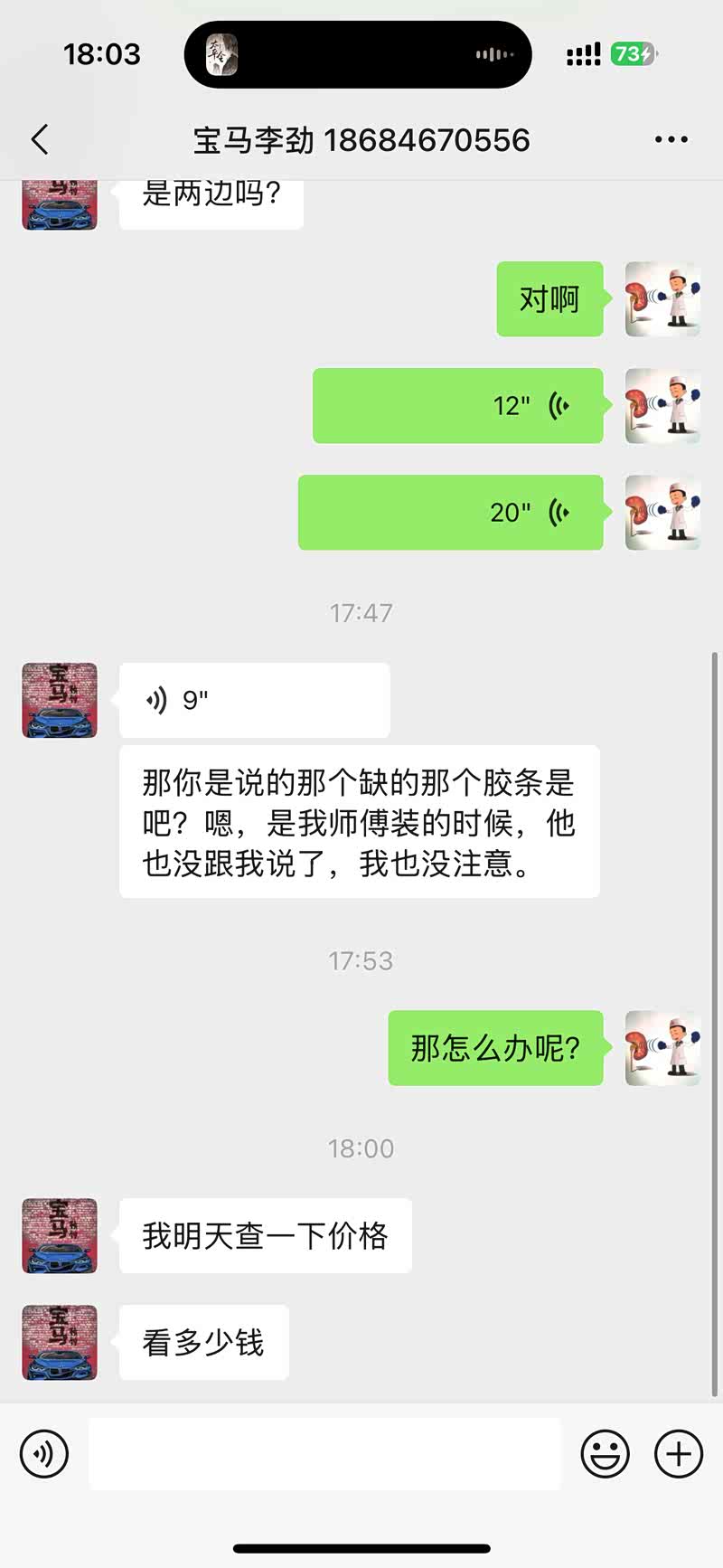Open the plus attachments menu
The image size is (723, 1568).
click(678, 1453)
